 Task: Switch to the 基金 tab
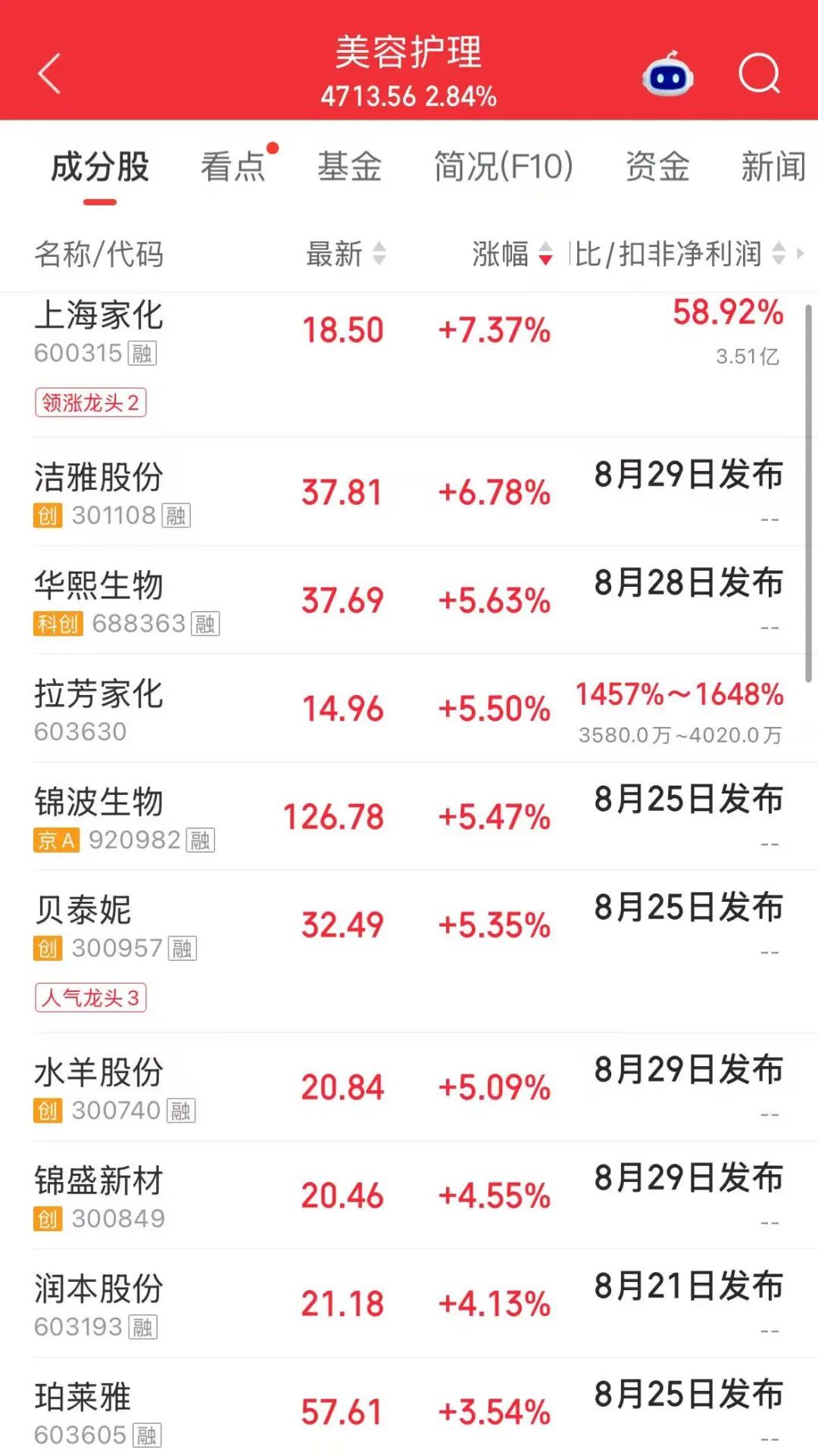pos(349,166)
